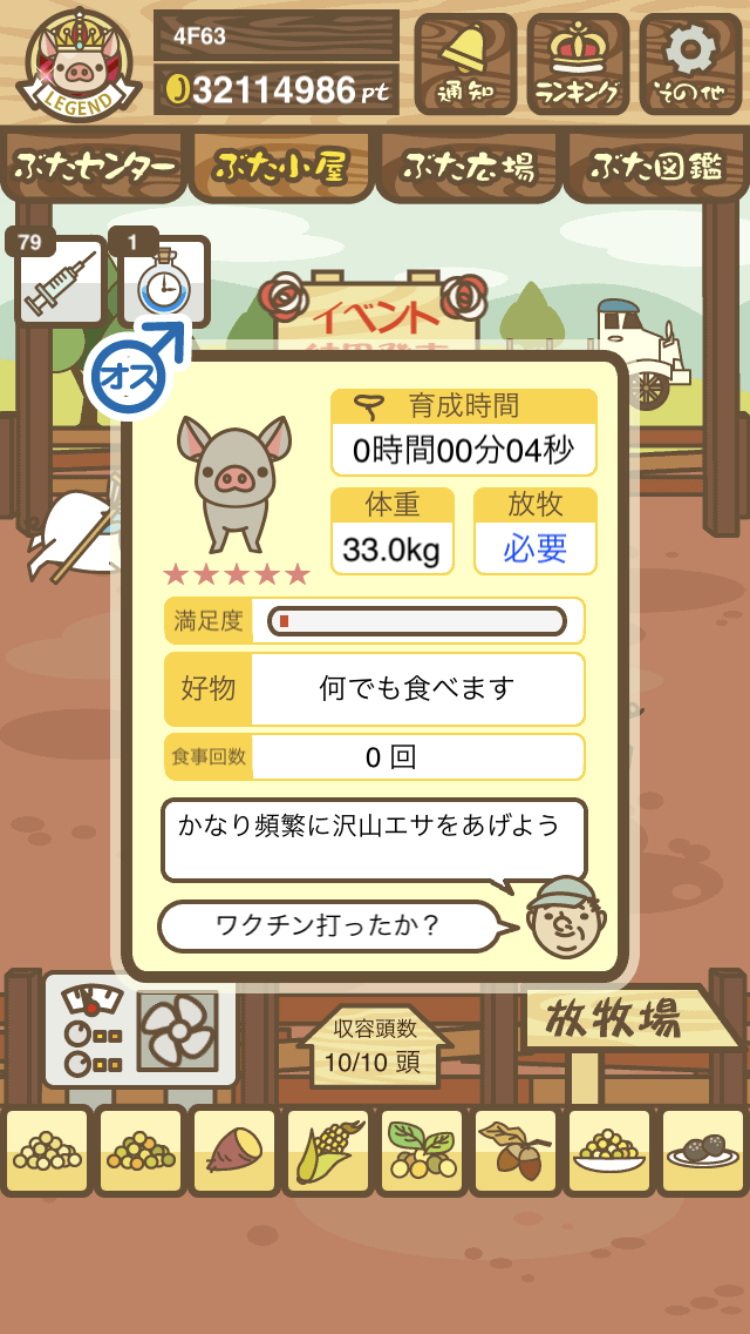Feed the pig acorns

(516, 1152)
